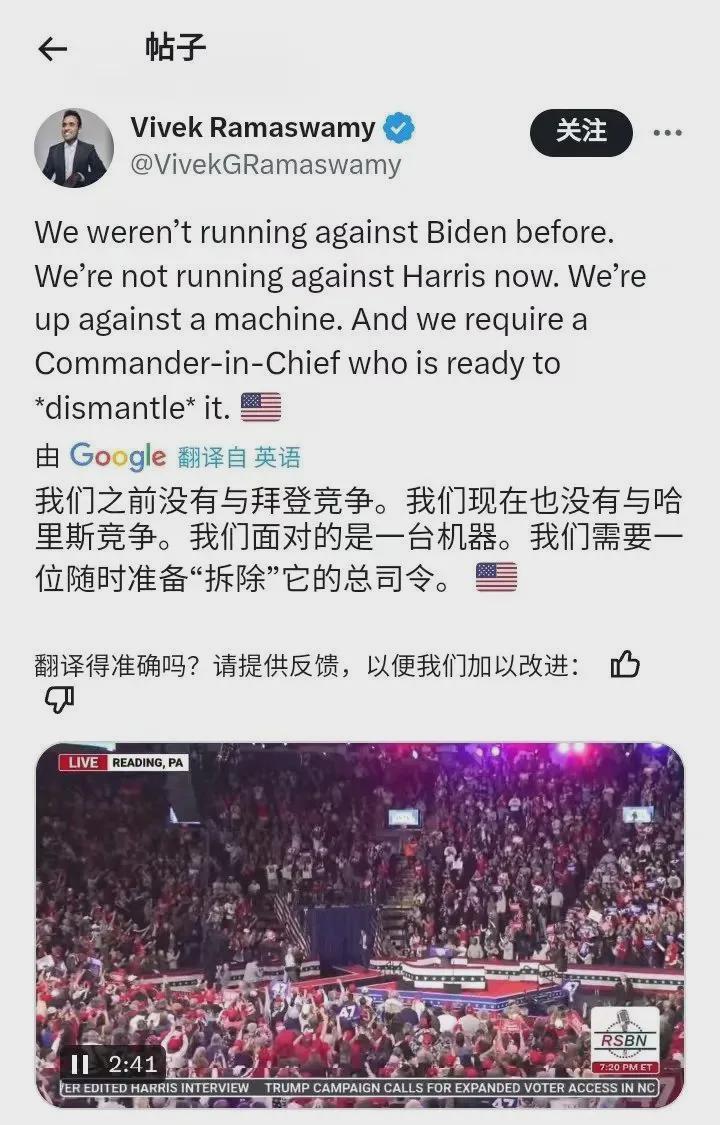Give the translation a thumbs down
Viewport: 720px width, 1125px height.
pyautogui.click(x=60, y=701)
